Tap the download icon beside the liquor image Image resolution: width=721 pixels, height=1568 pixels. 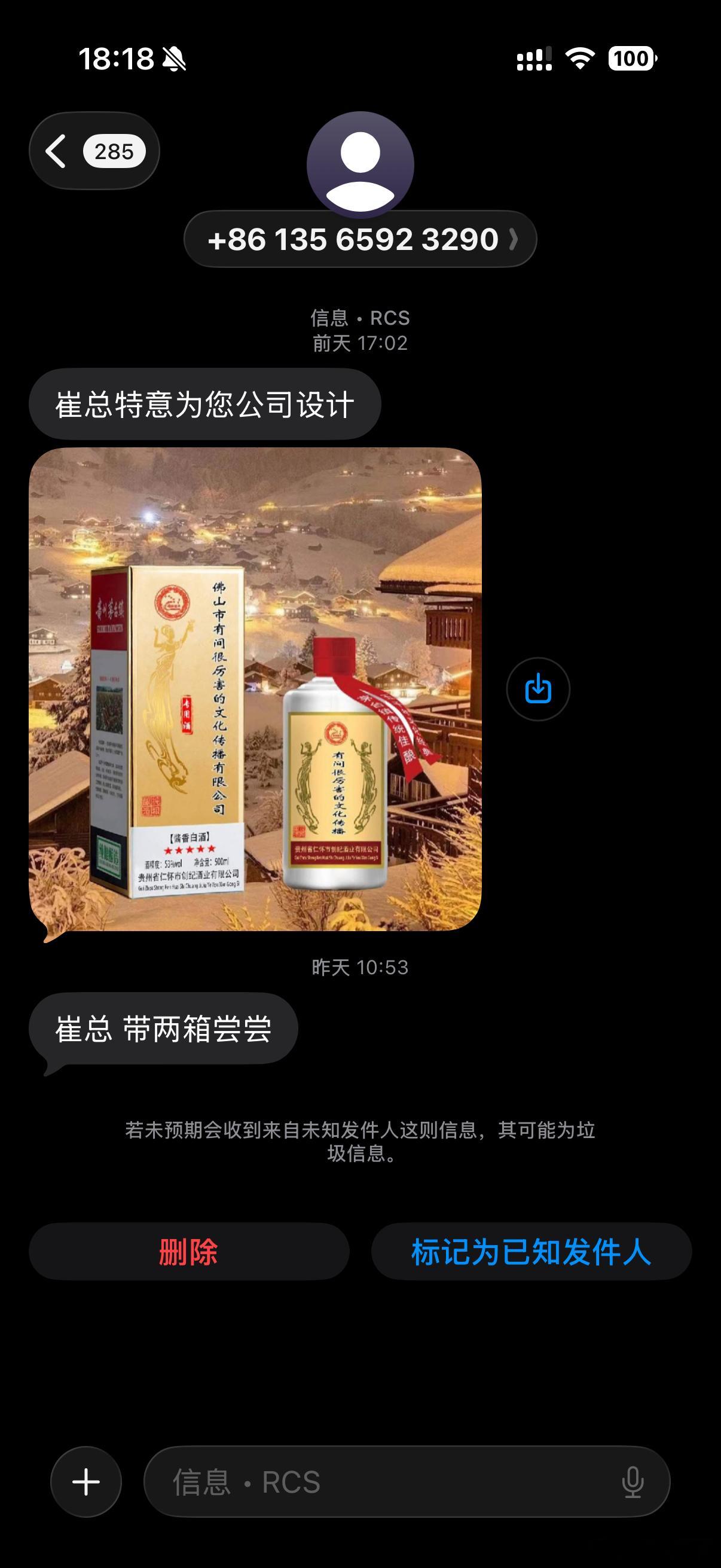538,687
